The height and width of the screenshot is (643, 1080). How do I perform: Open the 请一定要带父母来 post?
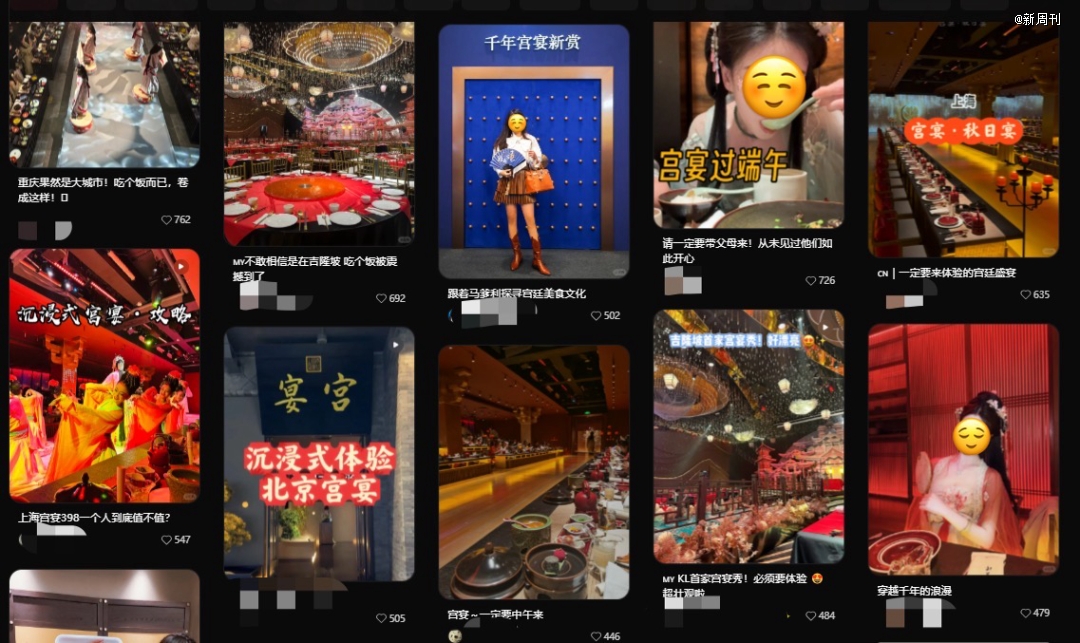click(x=748, y=125)
